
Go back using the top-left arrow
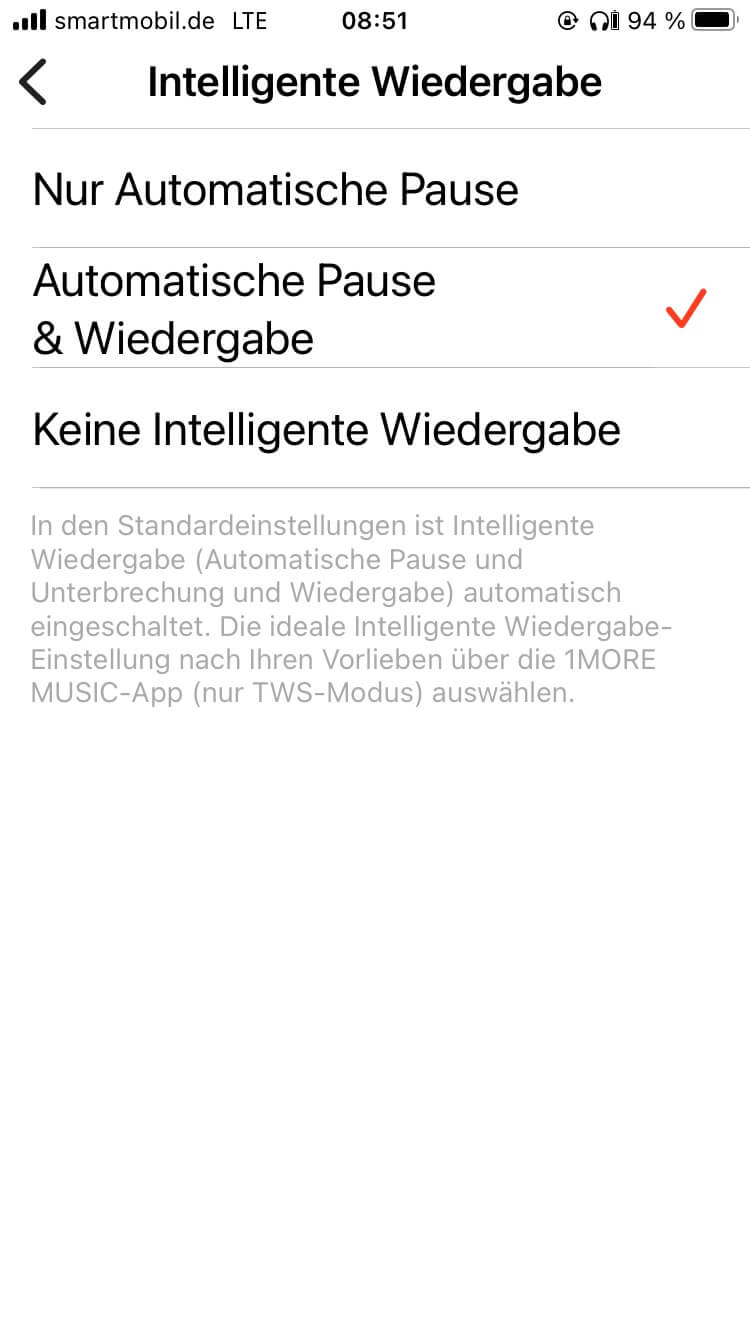coord(34,82)
